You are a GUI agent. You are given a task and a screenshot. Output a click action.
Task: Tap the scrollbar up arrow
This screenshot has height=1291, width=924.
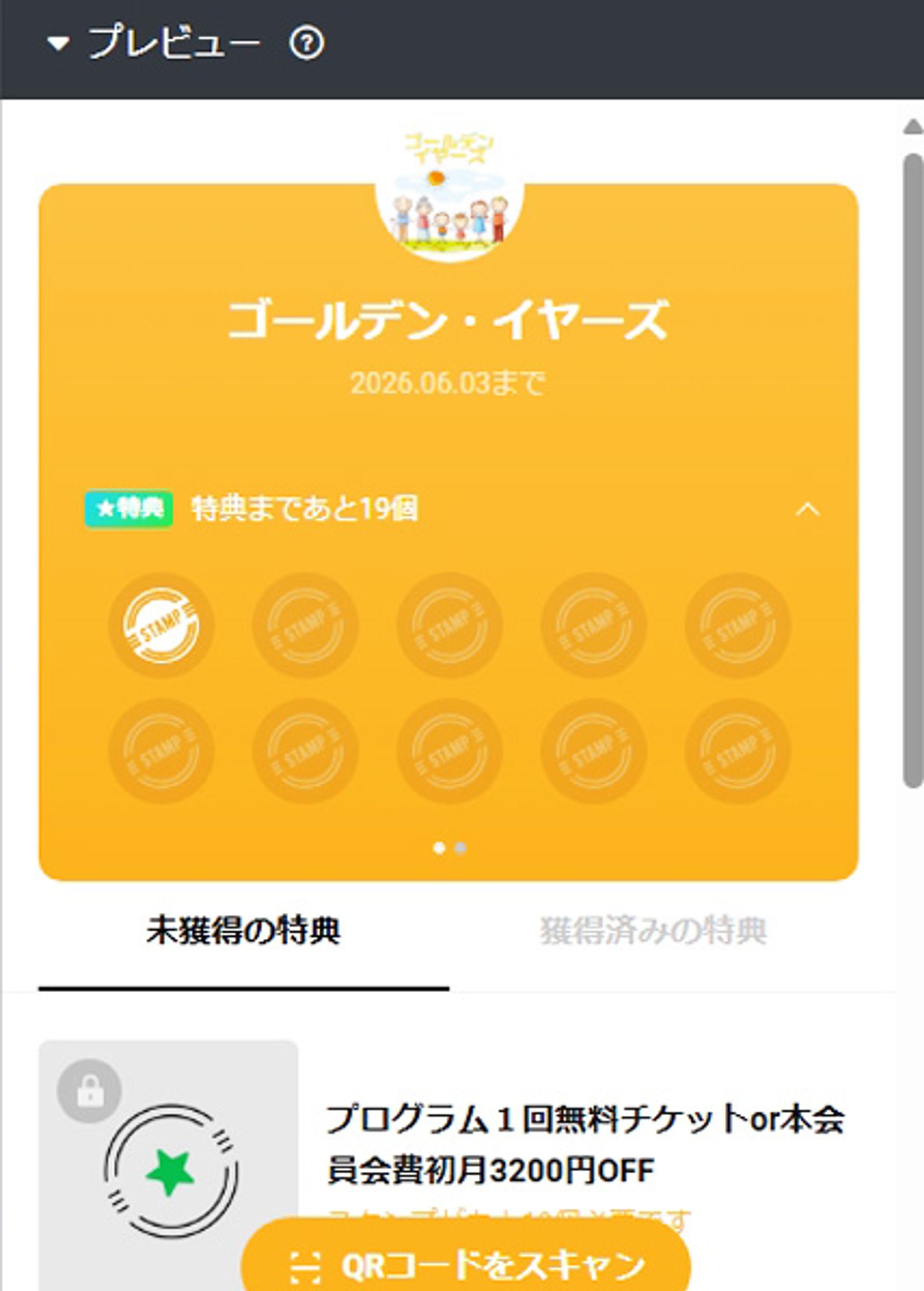pyautogui.click(x=914, y=127)
